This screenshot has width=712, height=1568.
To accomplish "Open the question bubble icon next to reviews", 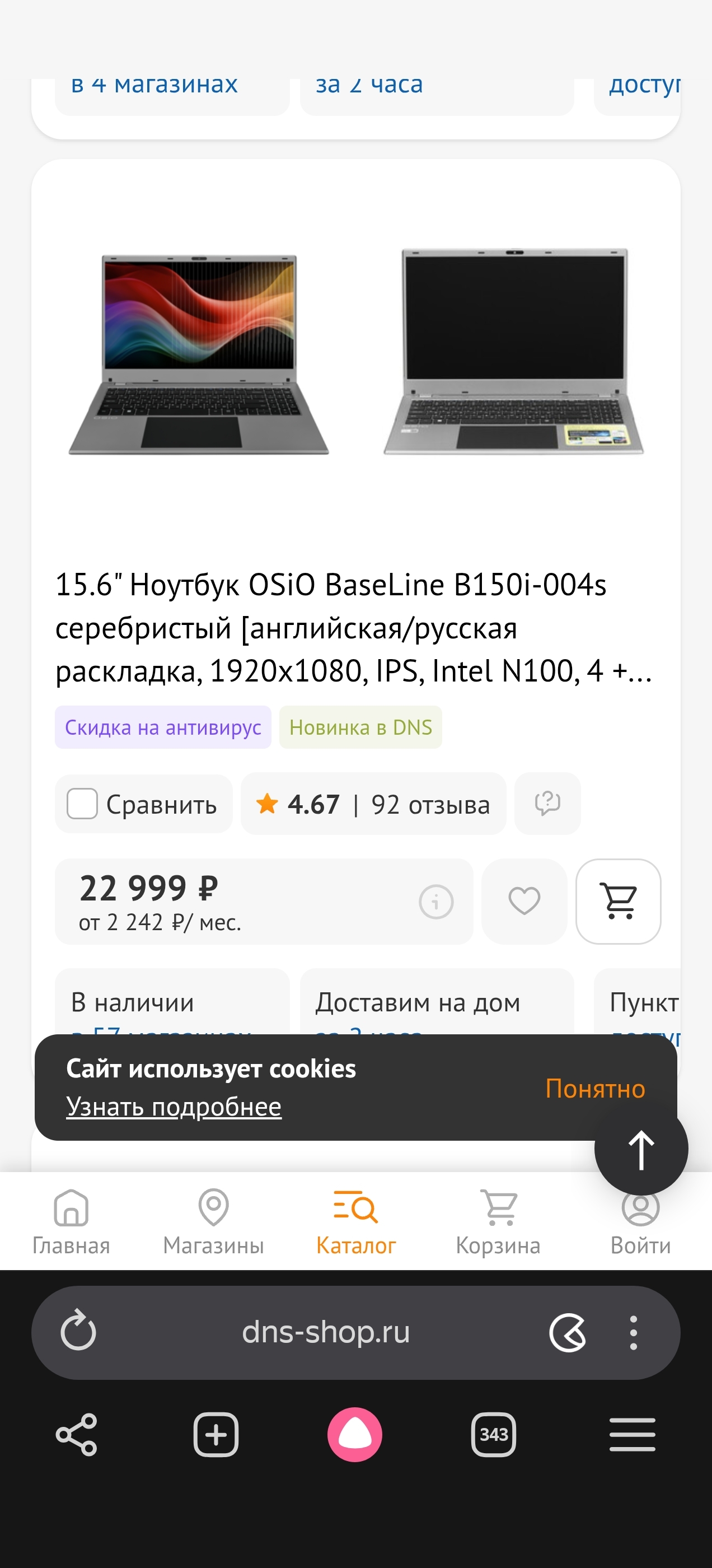I will [547, 804].
